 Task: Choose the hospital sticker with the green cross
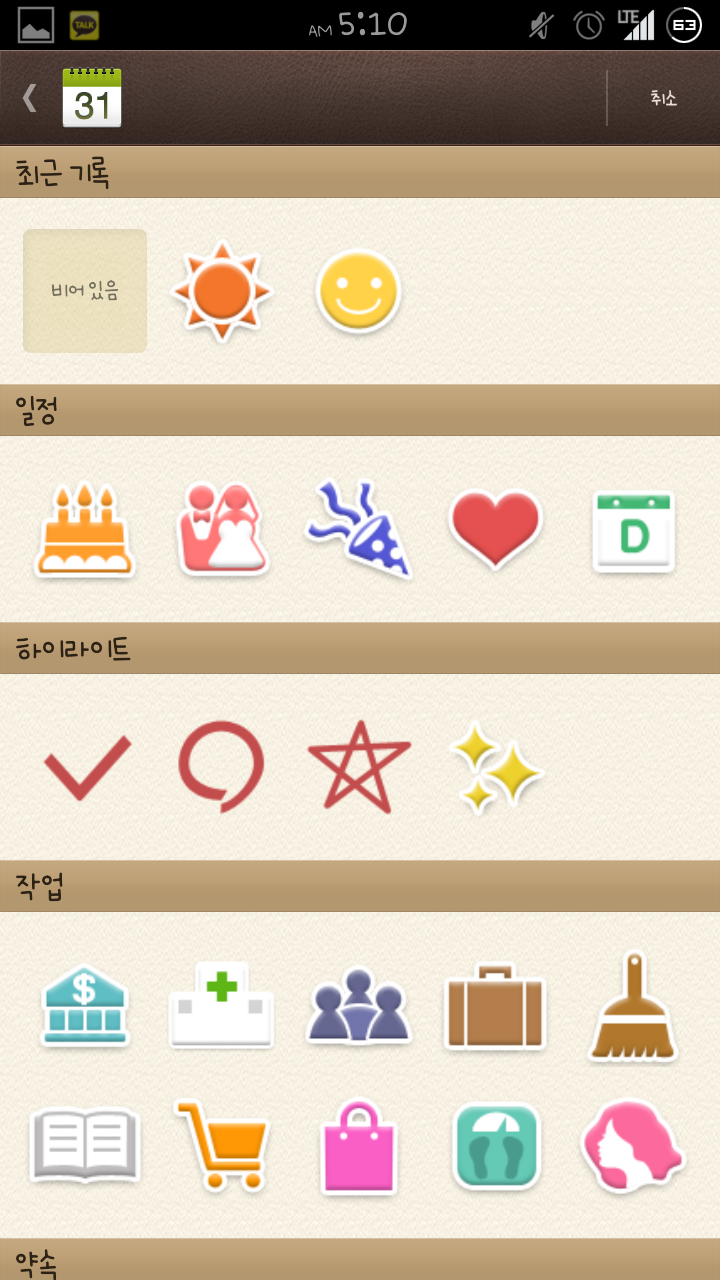point(222,1006)
